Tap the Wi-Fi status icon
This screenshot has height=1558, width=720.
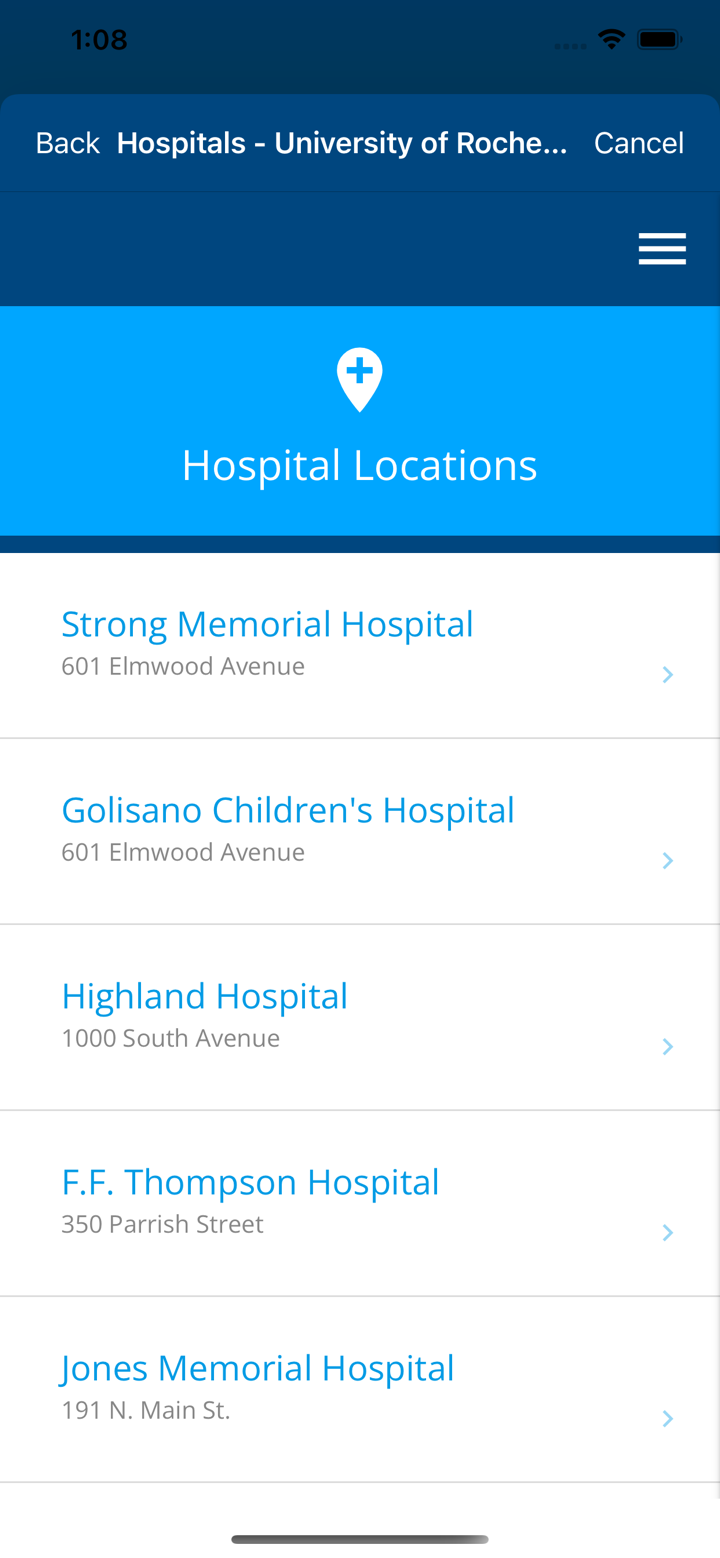click(x=613, y=38)
